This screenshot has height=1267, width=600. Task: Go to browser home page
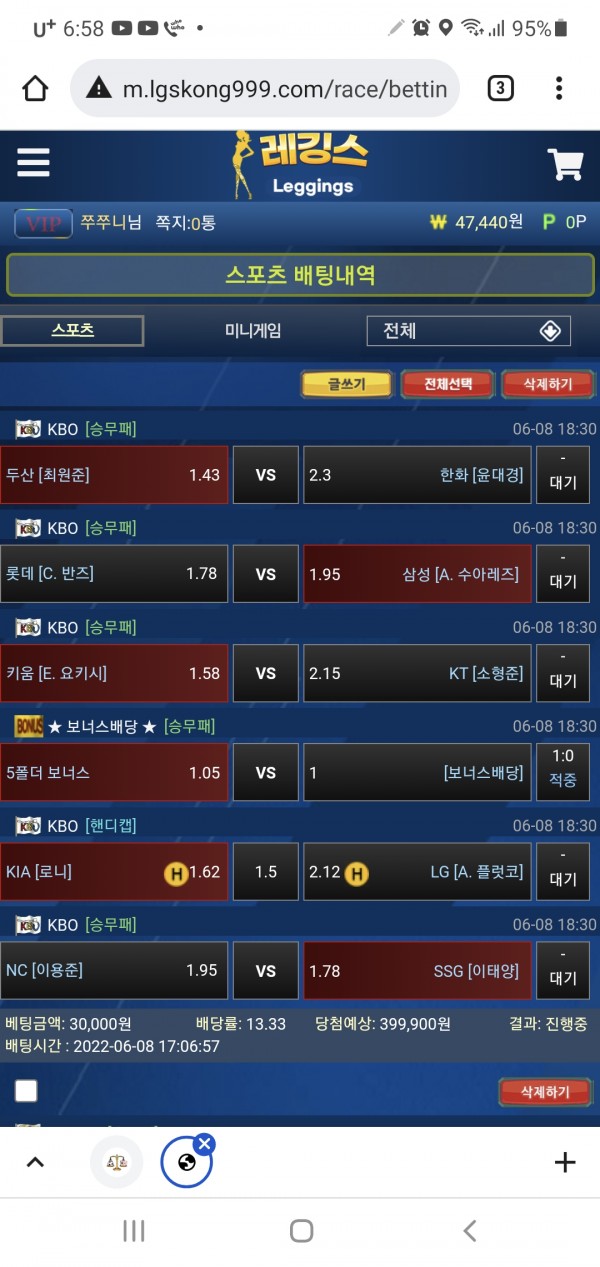pyautogui.click(x=35, y=89)
